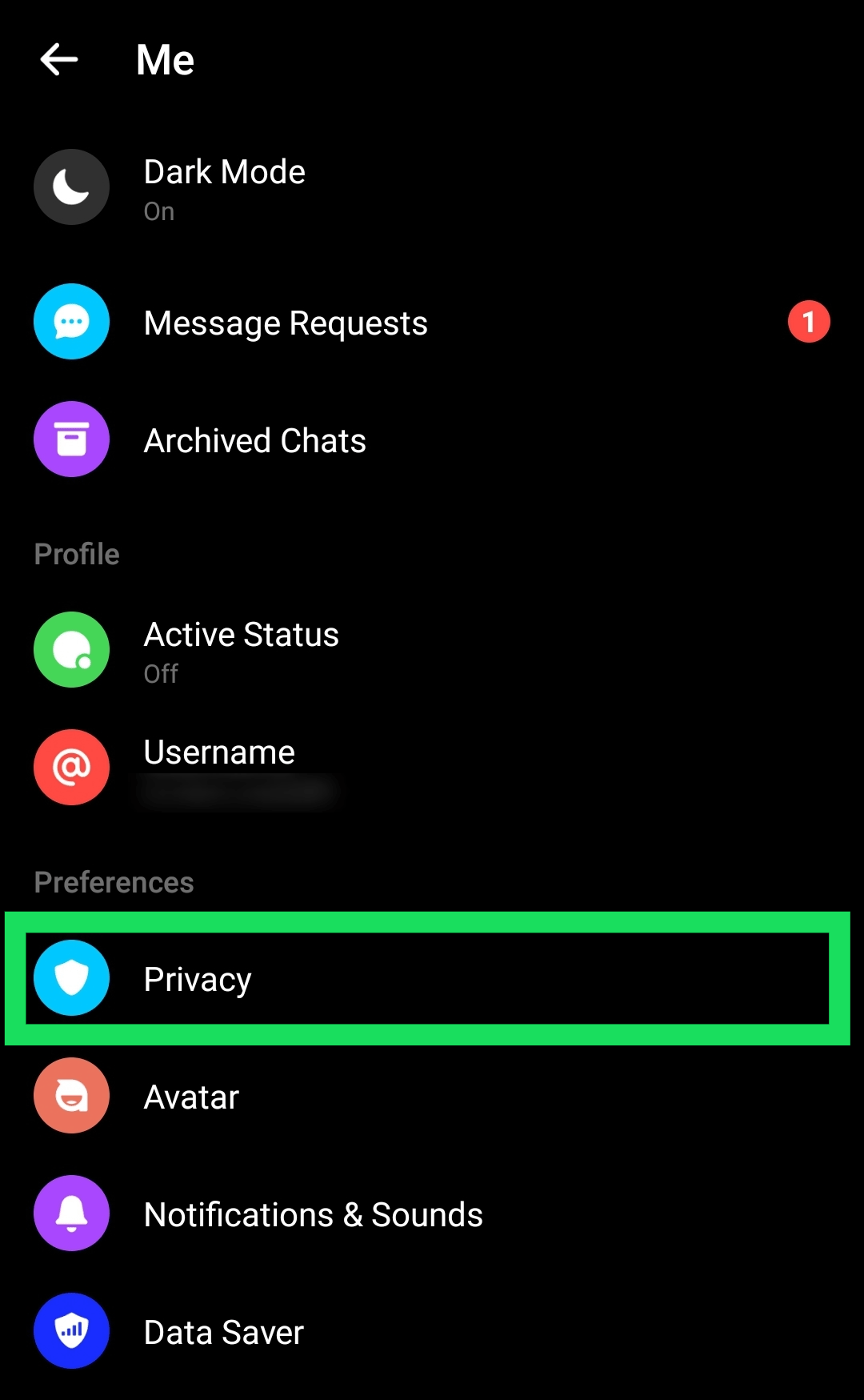The image size is (864, 1400).
Task: Open the Privacy settings entry
Action: pyautogui.click(x=197, y=978)
